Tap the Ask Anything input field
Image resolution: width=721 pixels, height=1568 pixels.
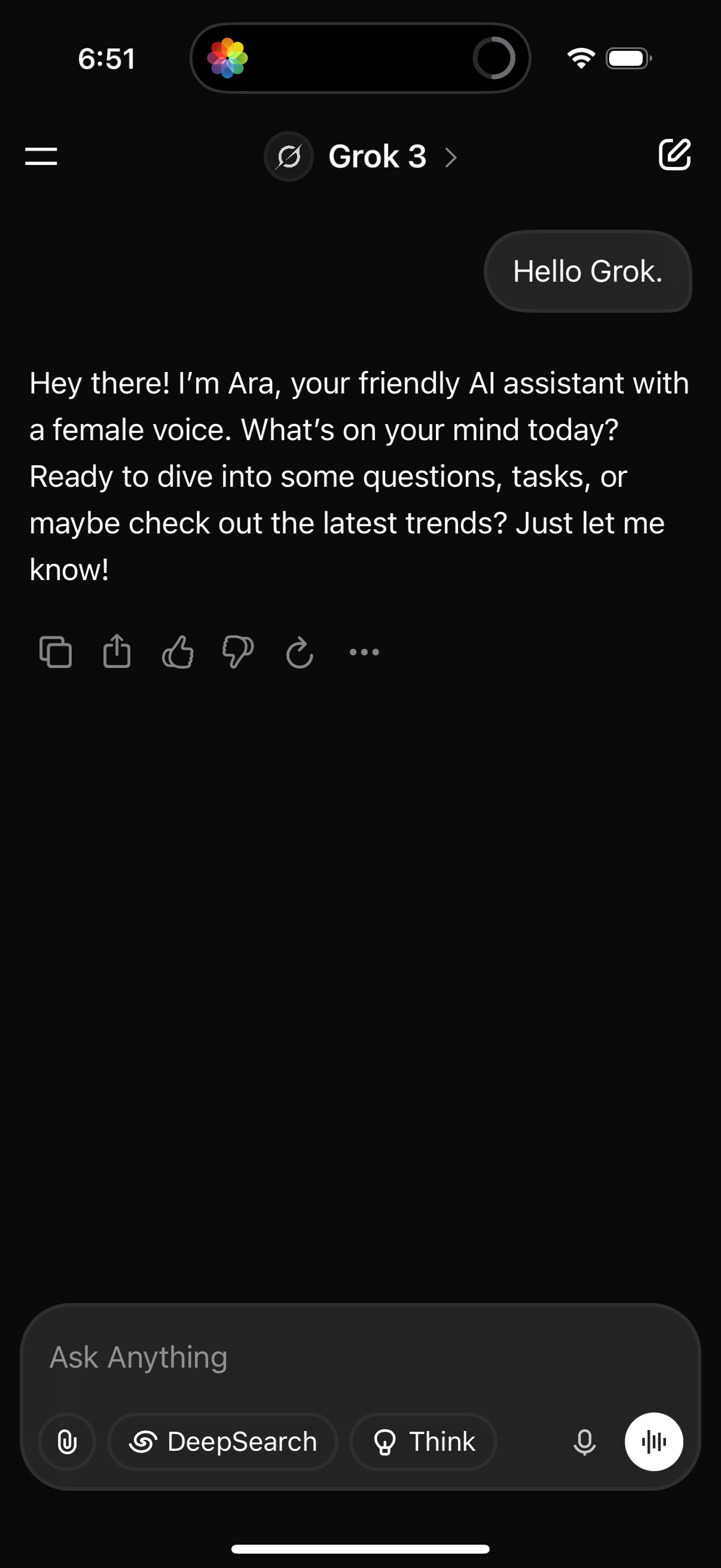point(243,1357)
